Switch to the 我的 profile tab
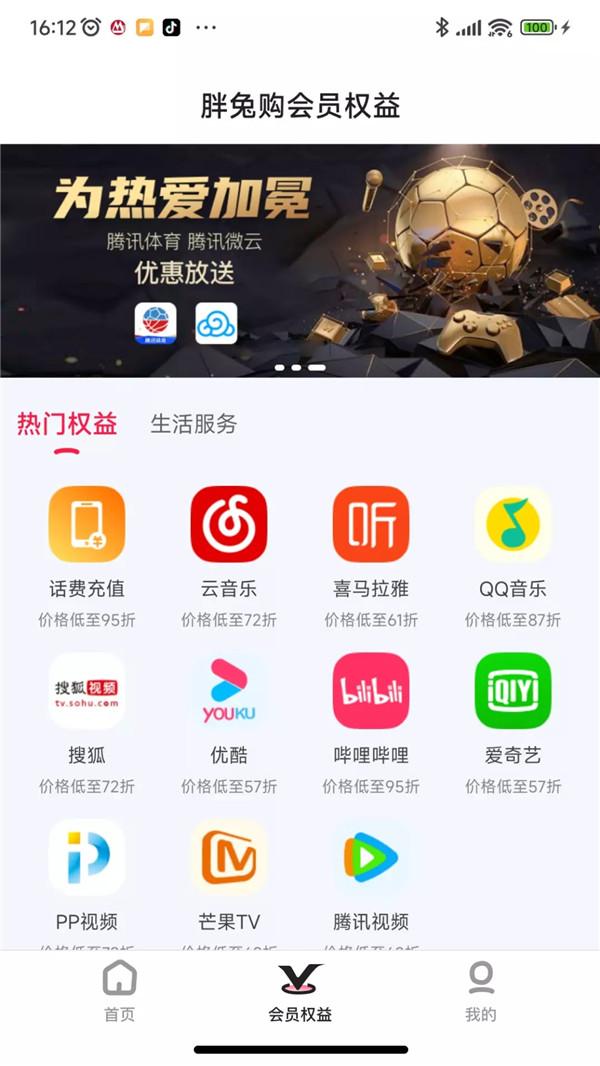Image resolution: width=600 pixels, height=1066 pixels. 480,992
